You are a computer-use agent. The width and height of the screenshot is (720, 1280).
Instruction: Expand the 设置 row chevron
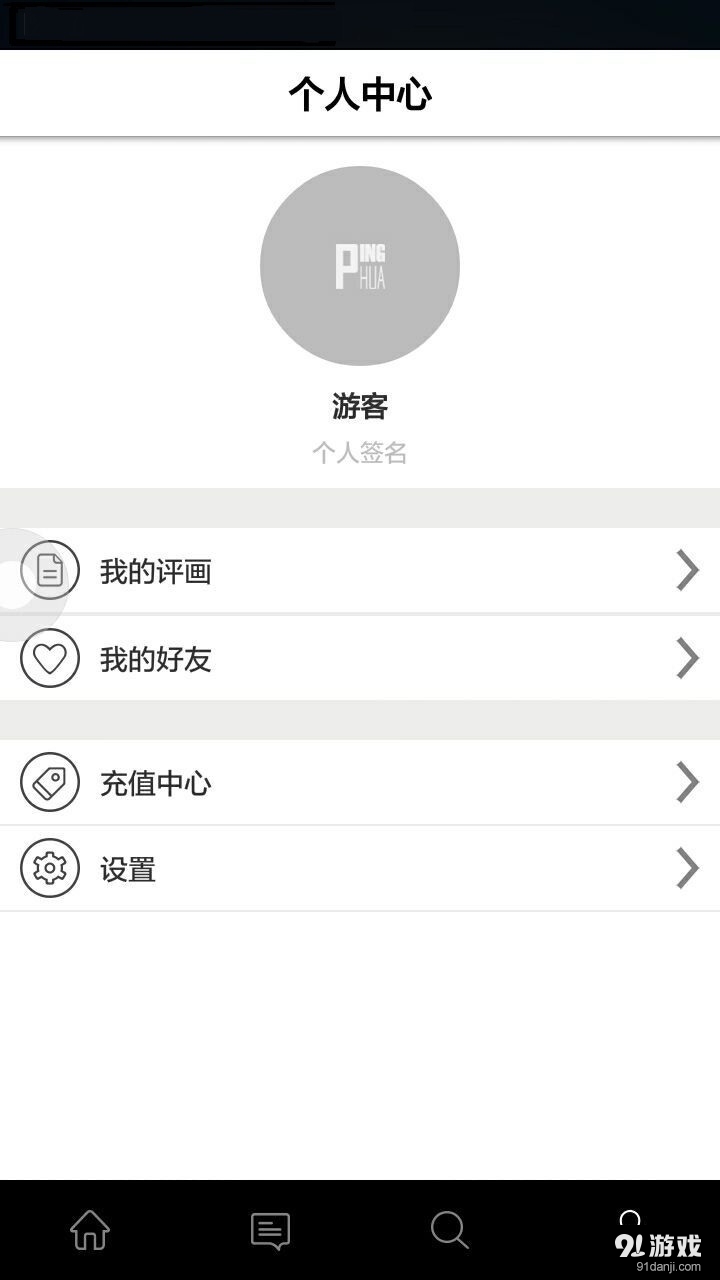(688, 869)
